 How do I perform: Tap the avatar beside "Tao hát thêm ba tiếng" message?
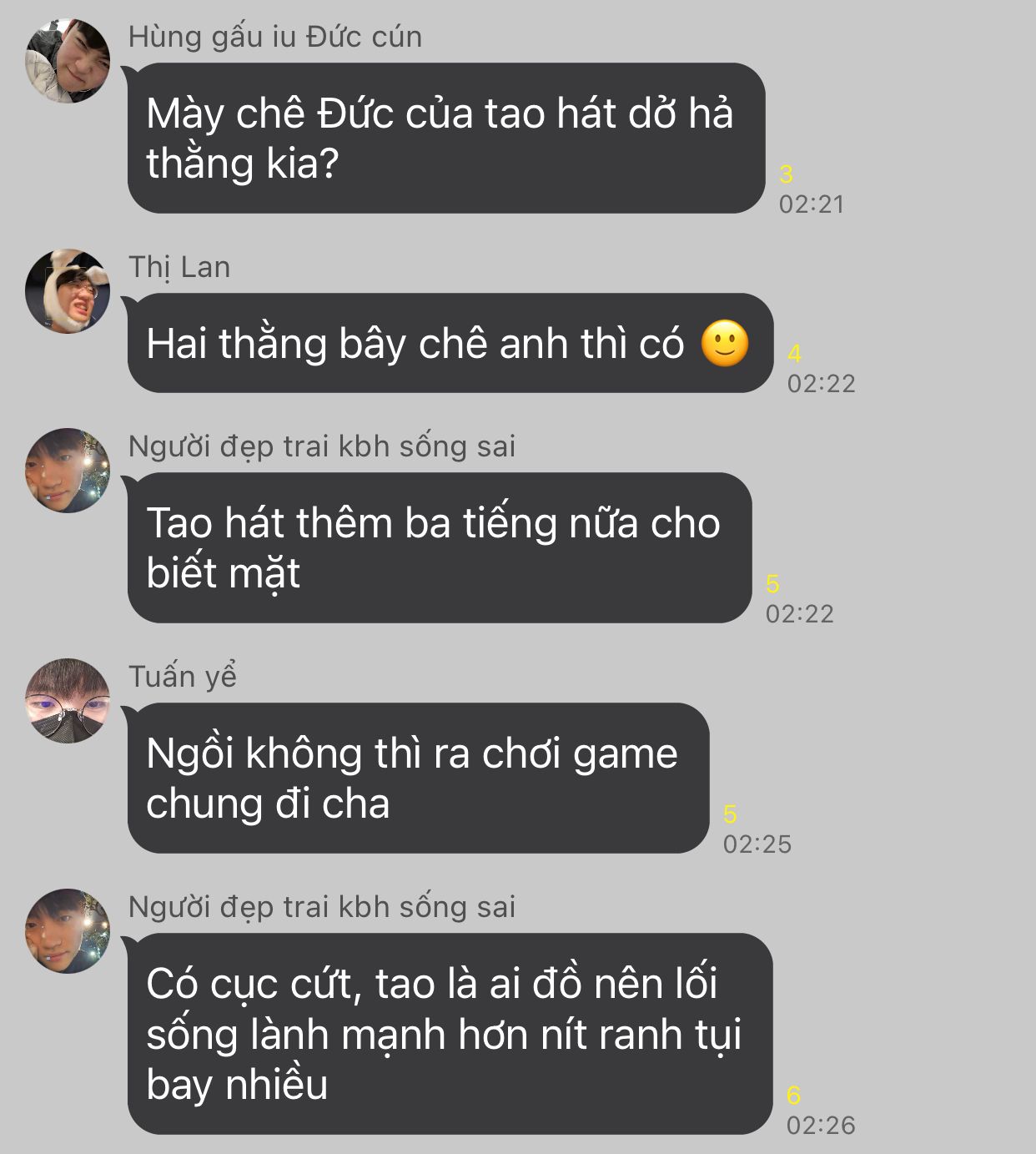(68, 471)
